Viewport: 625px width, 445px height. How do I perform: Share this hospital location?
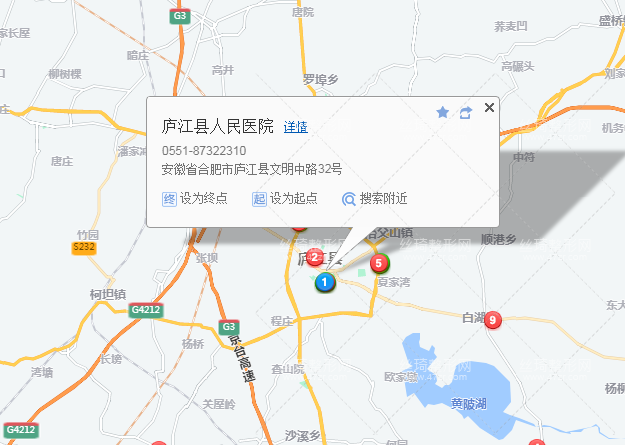pos(466,112)
